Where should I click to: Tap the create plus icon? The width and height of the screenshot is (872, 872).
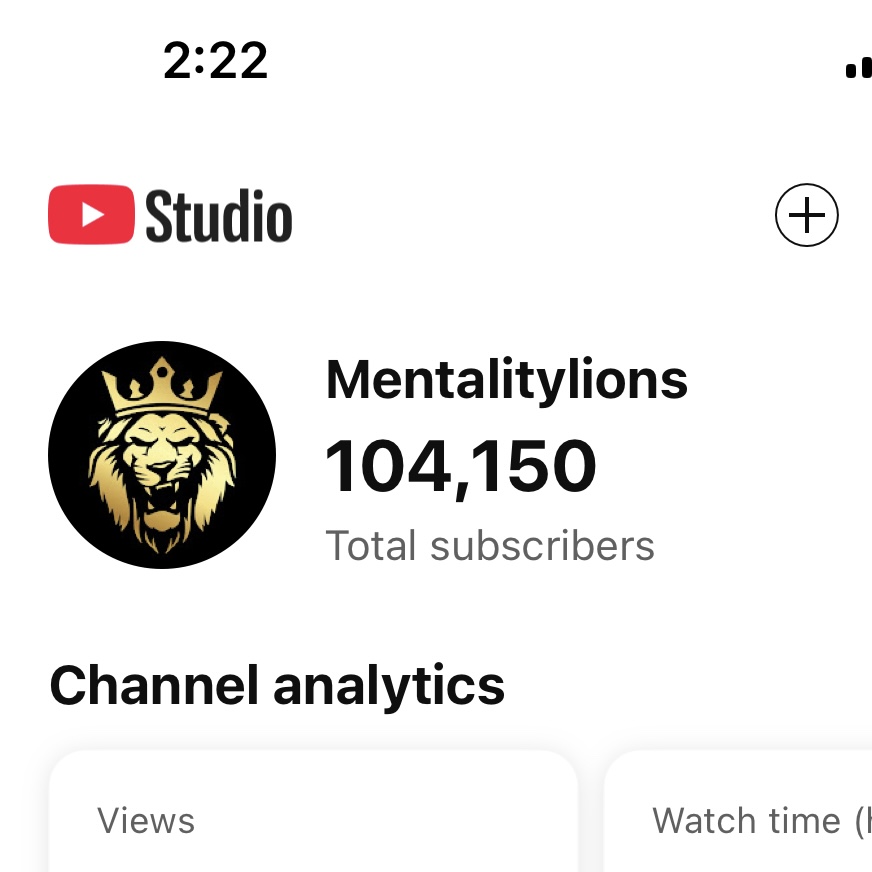tap(806, 215)
